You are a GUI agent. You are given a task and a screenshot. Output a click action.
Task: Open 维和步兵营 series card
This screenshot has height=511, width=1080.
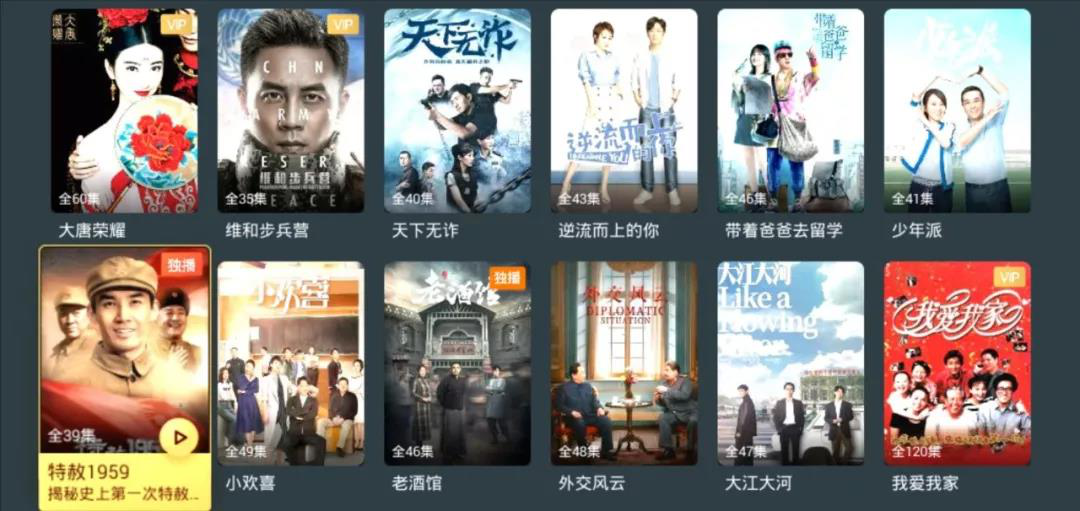291,110
